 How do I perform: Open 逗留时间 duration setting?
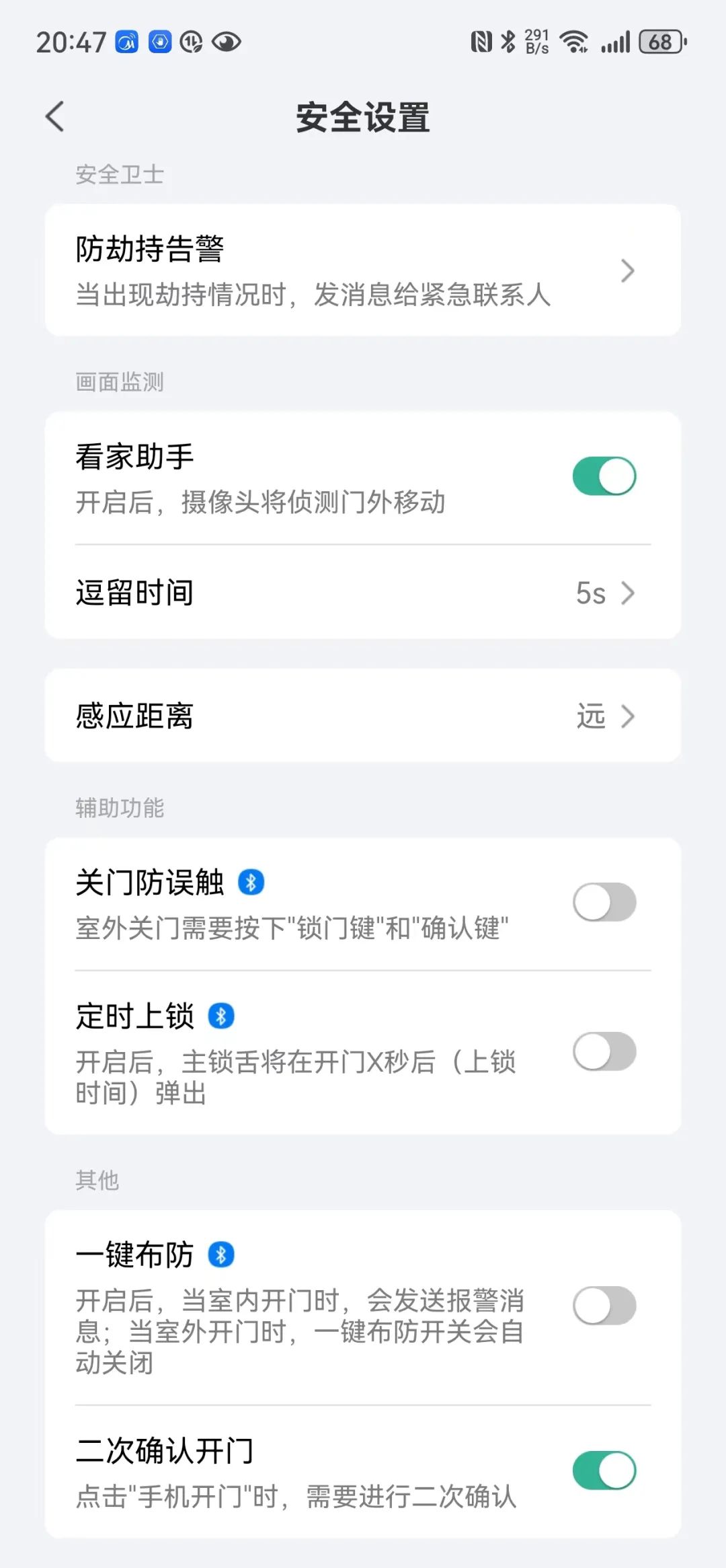(363, 593)
